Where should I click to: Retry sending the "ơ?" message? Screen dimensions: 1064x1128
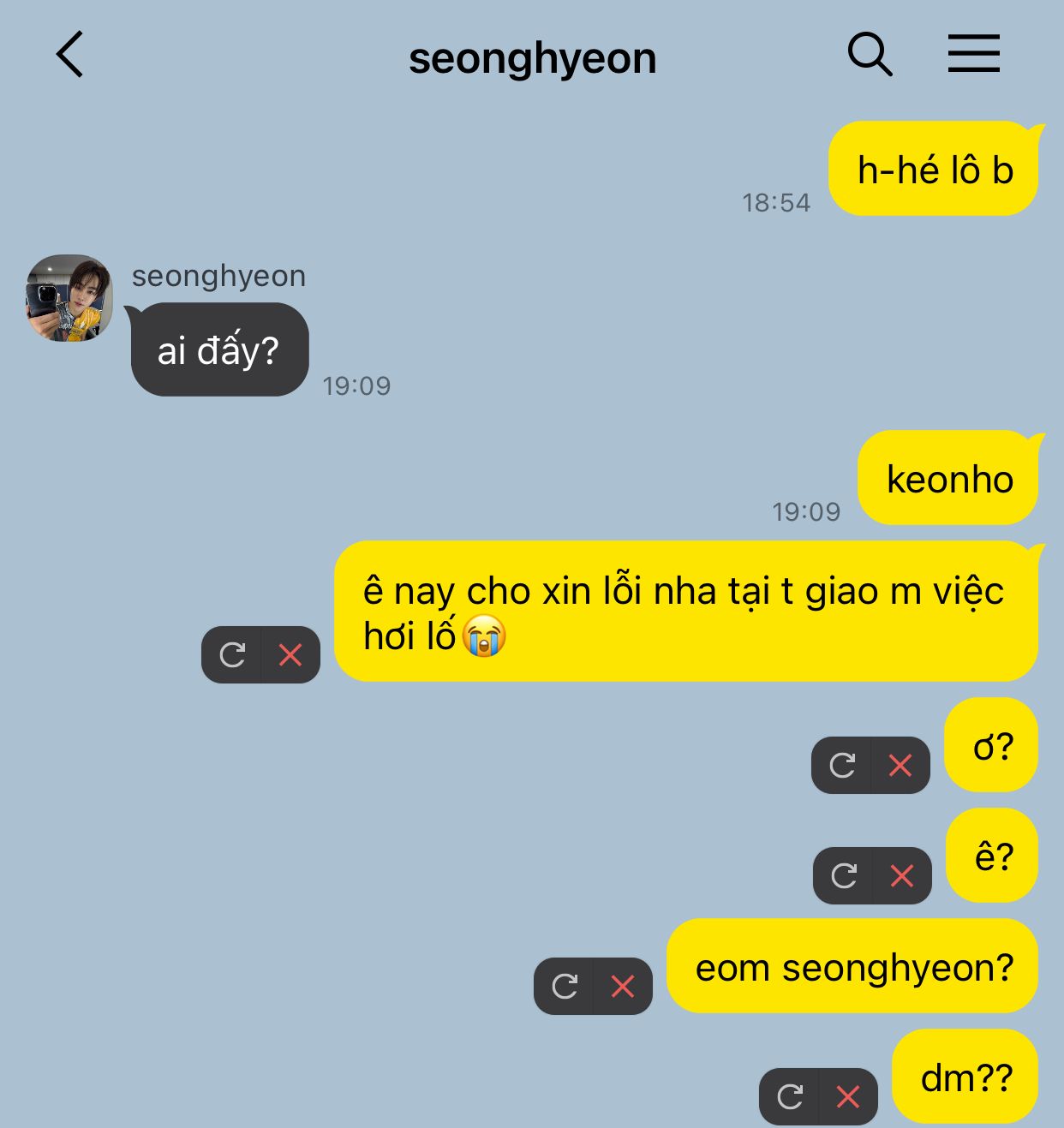tap(842, 765)
